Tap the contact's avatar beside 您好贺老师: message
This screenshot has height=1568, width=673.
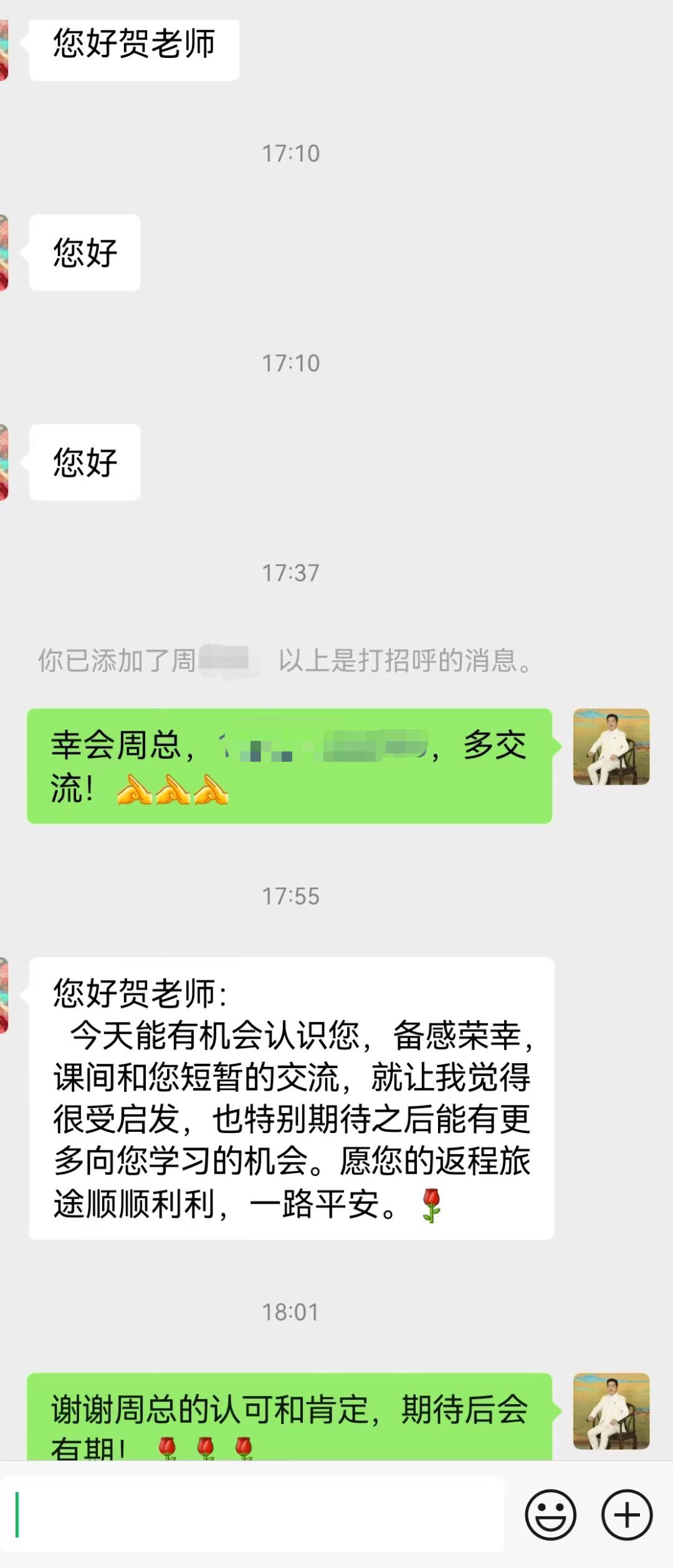[4, 995]
